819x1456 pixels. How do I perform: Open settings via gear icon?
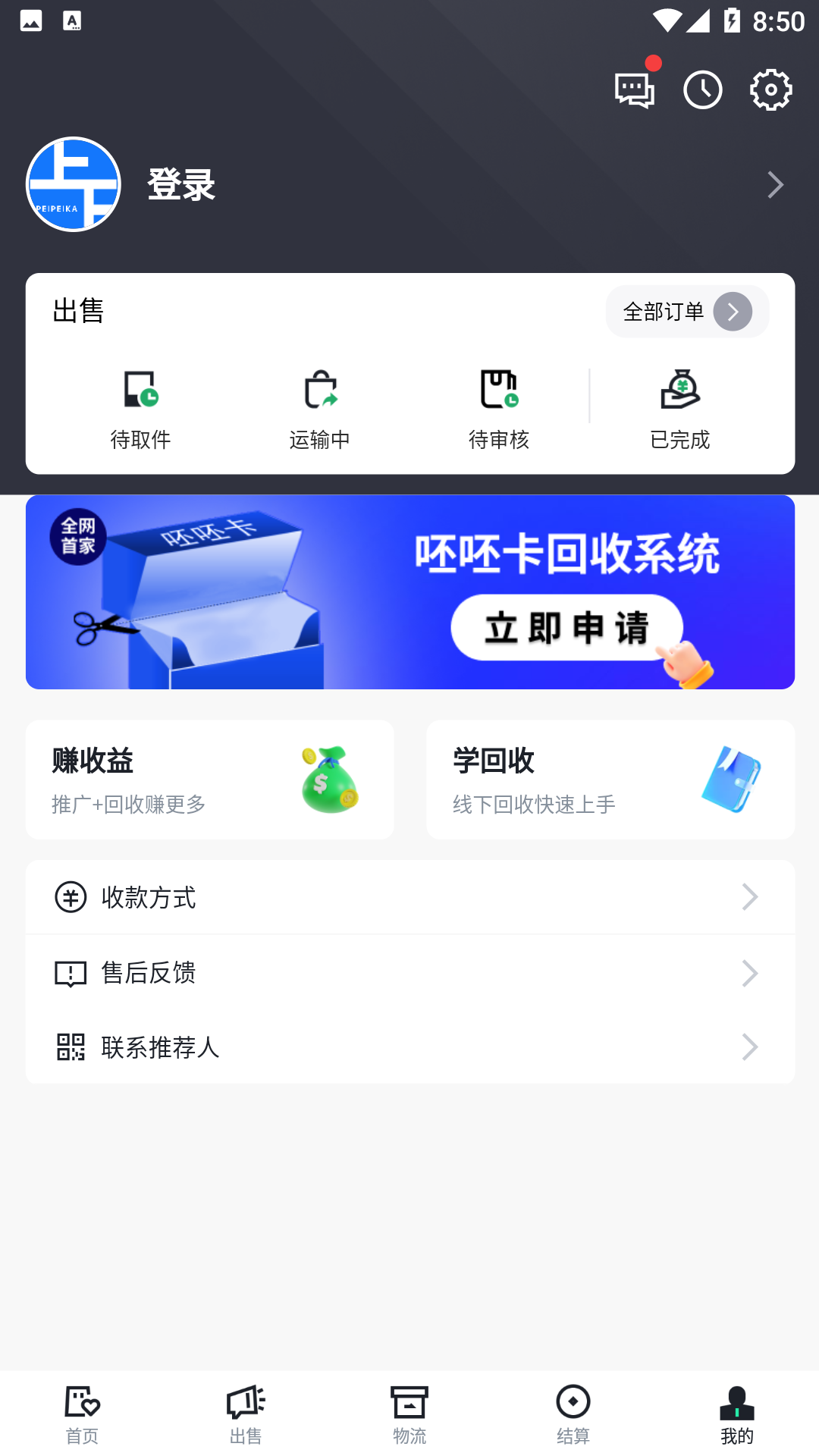click(770, 89)
